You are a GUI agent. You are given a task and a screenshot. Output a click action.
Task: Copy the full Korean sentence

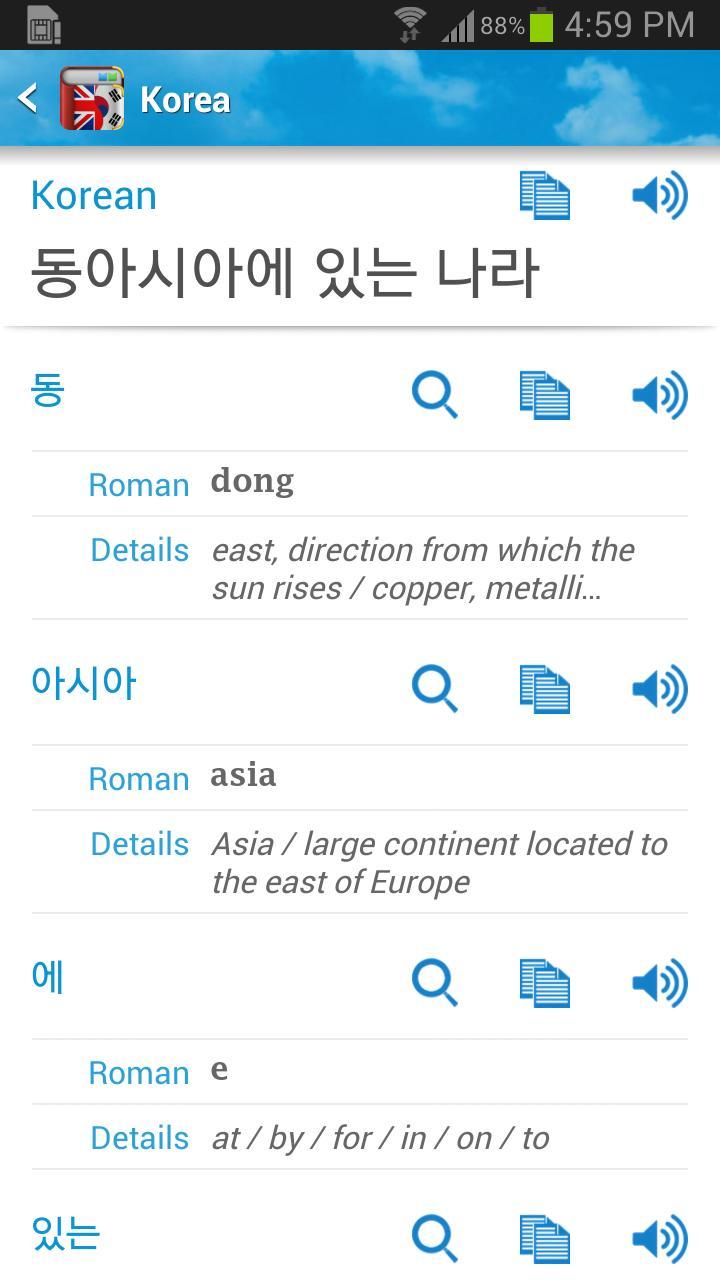tap(545, 195)
